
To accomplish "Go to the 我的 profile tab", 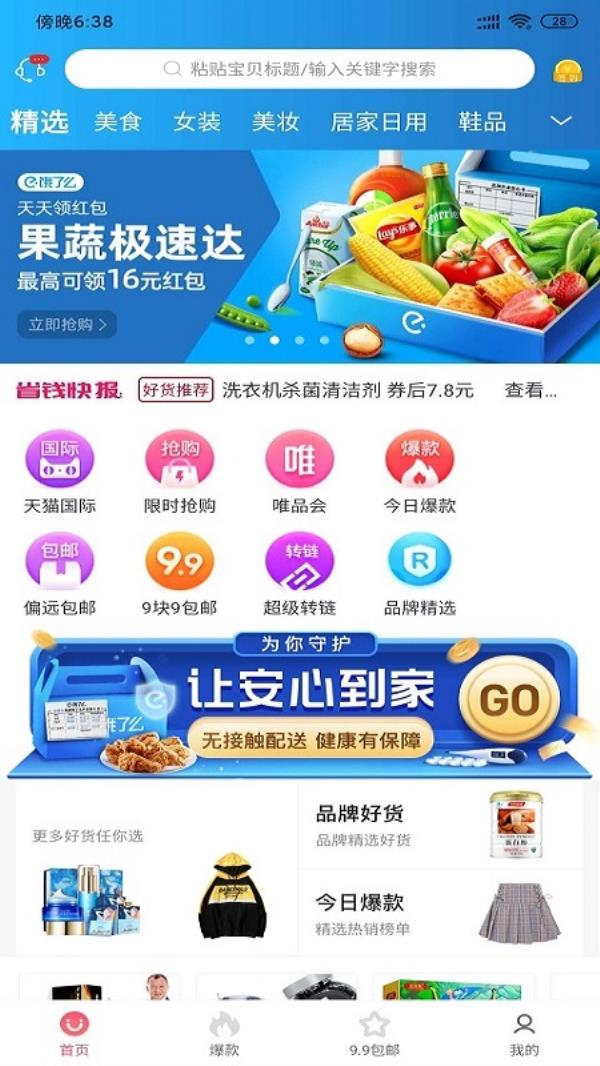I will [x=524, y=1033].
